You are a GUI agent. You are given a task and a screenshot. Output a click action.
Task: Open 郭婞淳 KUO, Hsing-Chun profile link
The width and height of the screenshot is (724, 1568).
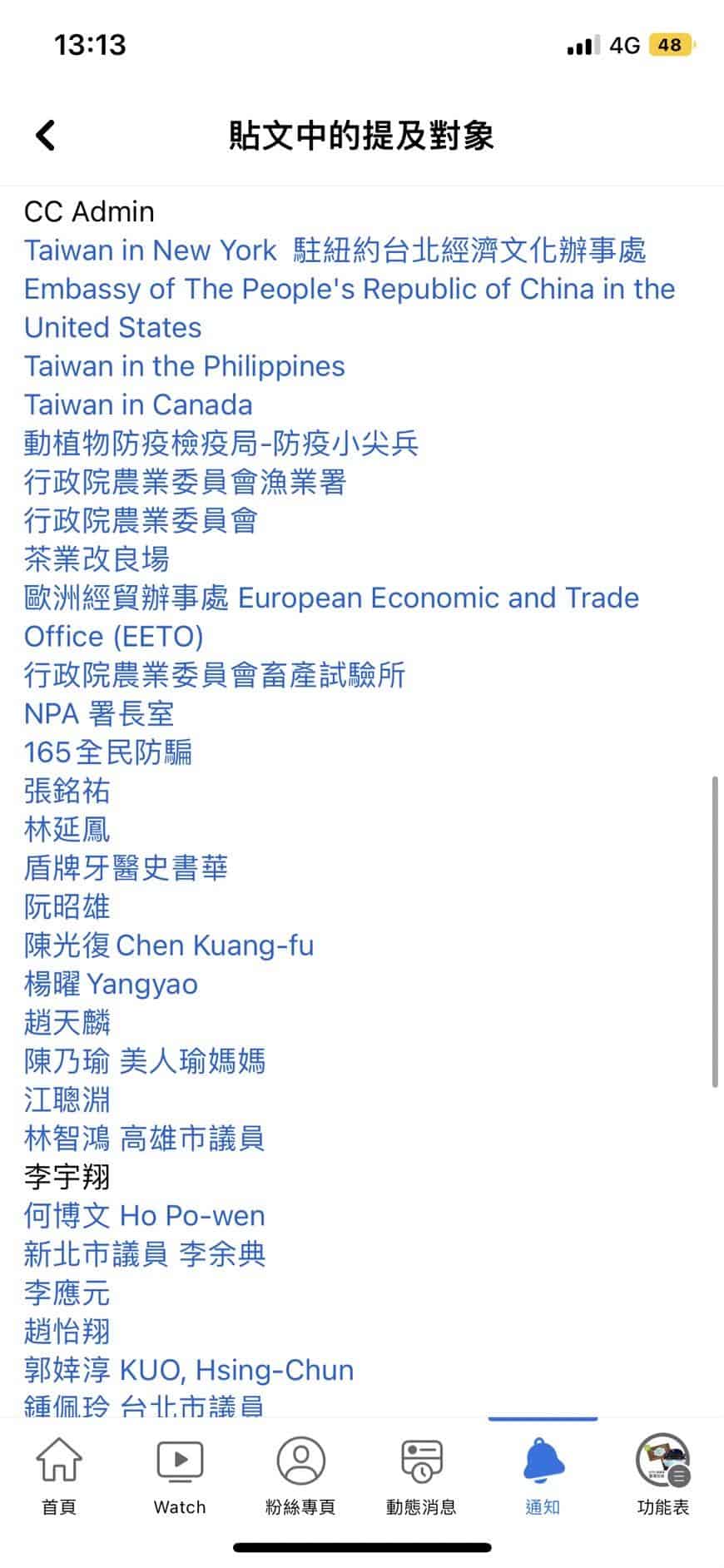coord(189,1371)
